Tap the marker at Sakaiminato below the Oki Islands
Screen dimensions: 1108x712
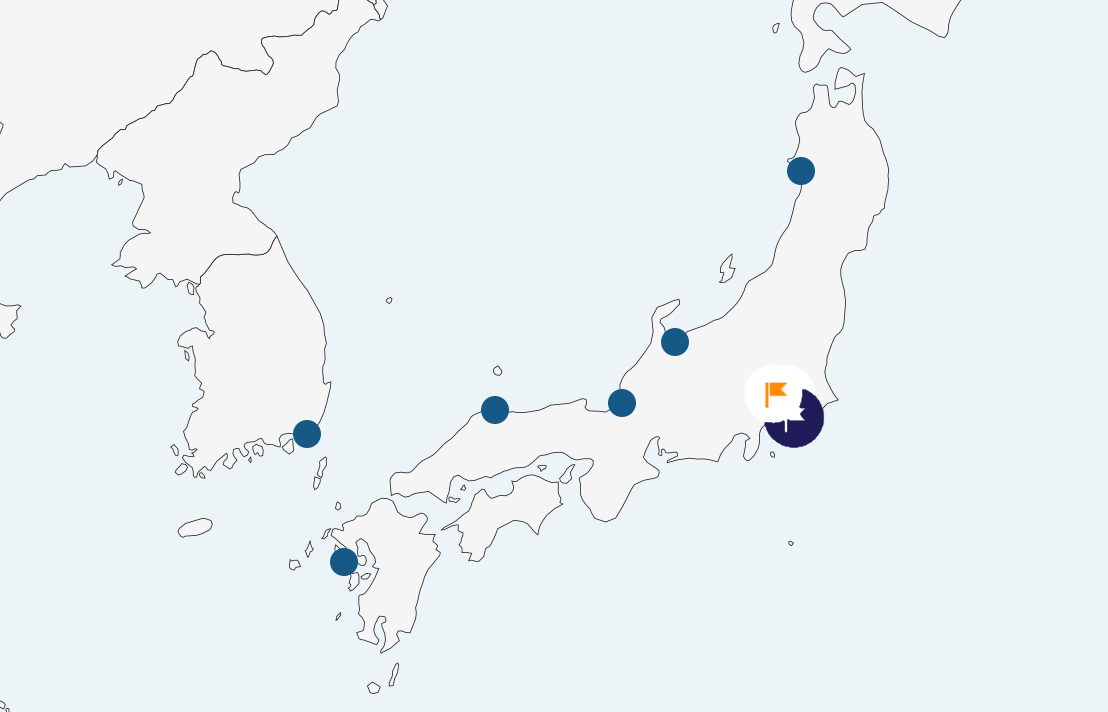tap(495, 410)
